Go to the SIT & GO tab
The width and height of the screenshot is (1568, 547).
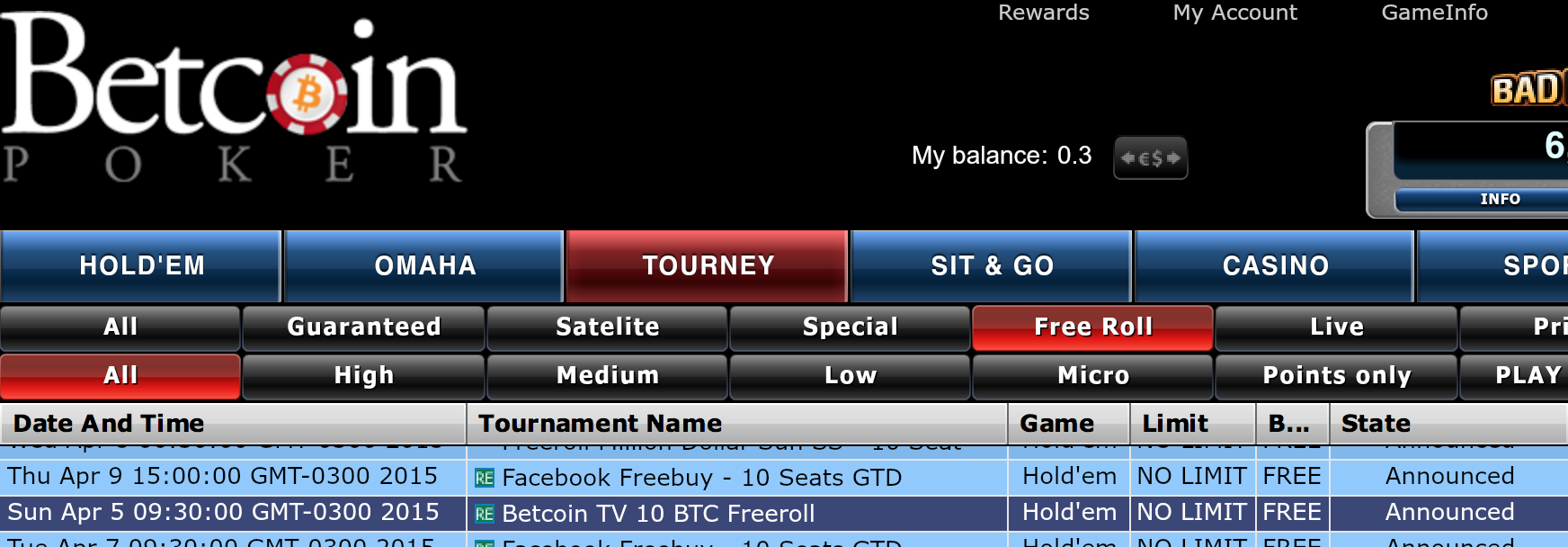tap(991, 265)
